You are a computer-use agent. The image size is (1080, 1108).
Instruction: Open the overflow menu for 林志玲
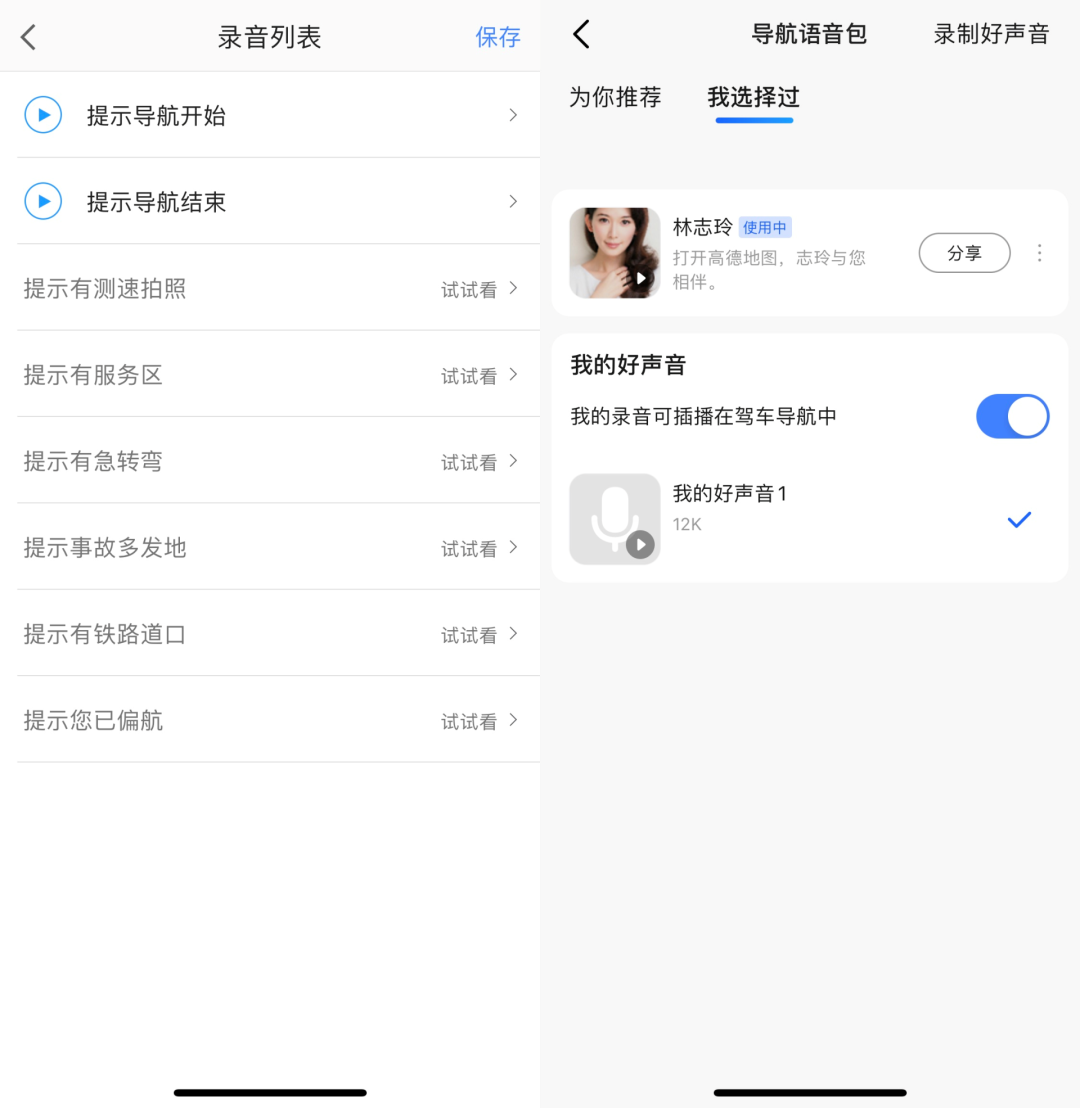point(1039,253)
